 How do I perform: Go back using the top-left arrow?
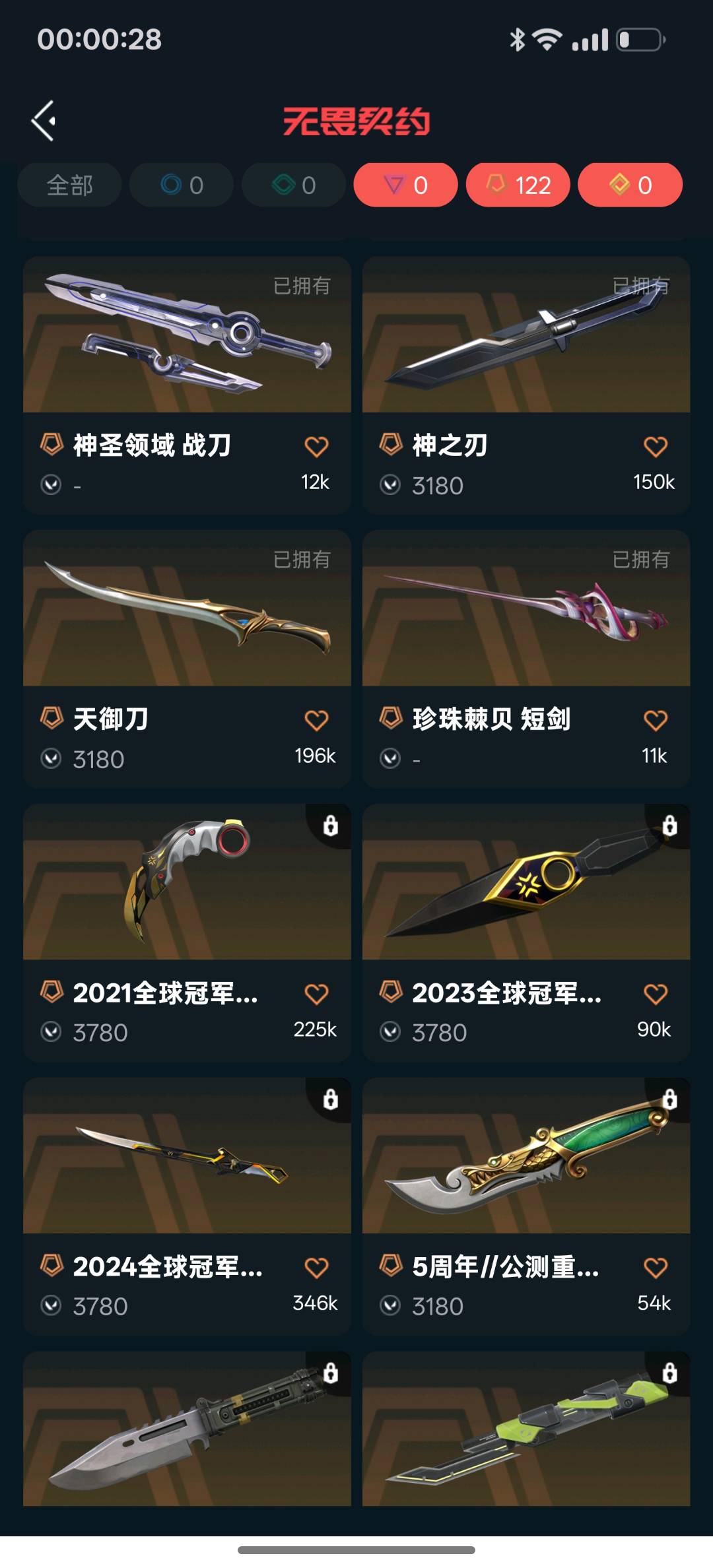point(44,121)
